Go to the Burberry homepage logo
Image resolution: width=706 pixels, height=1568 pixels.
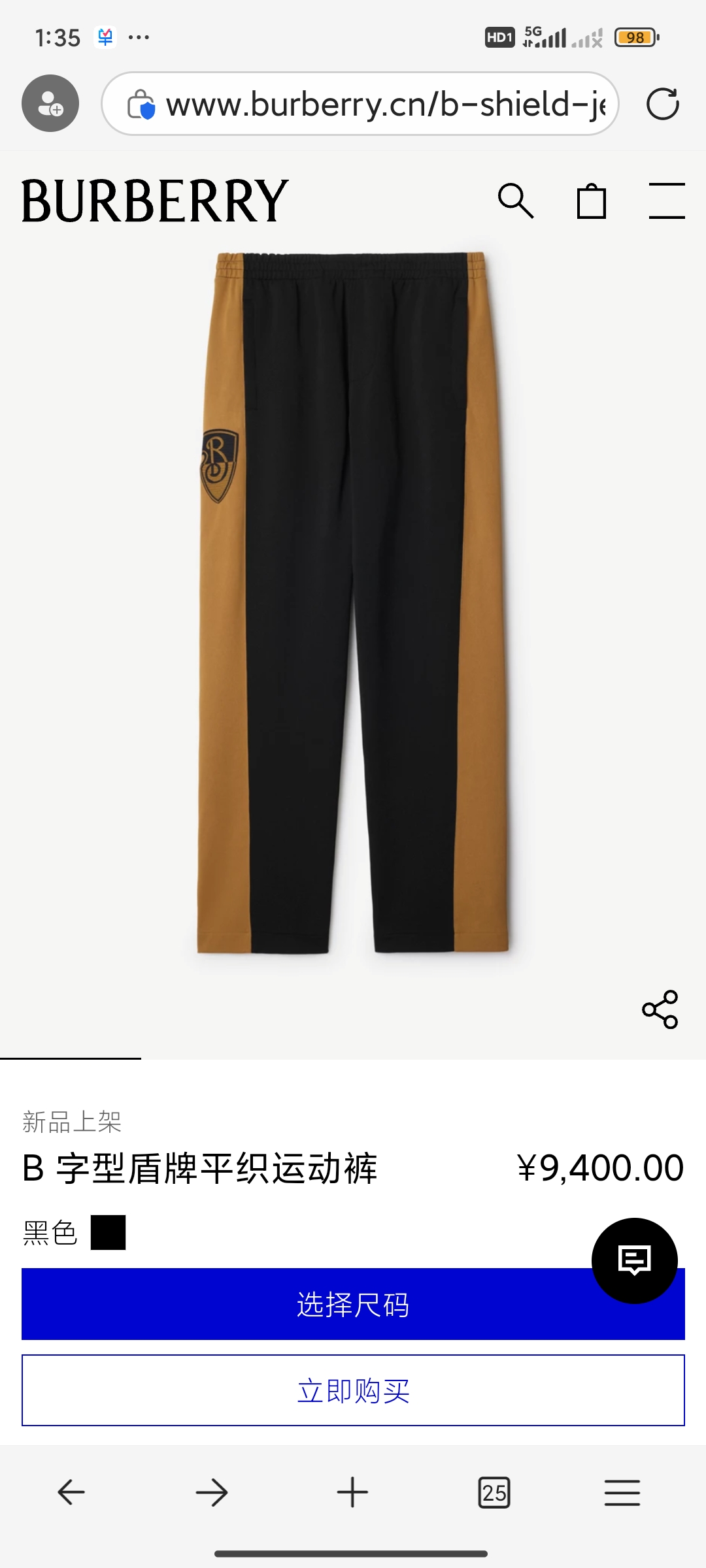155,201
